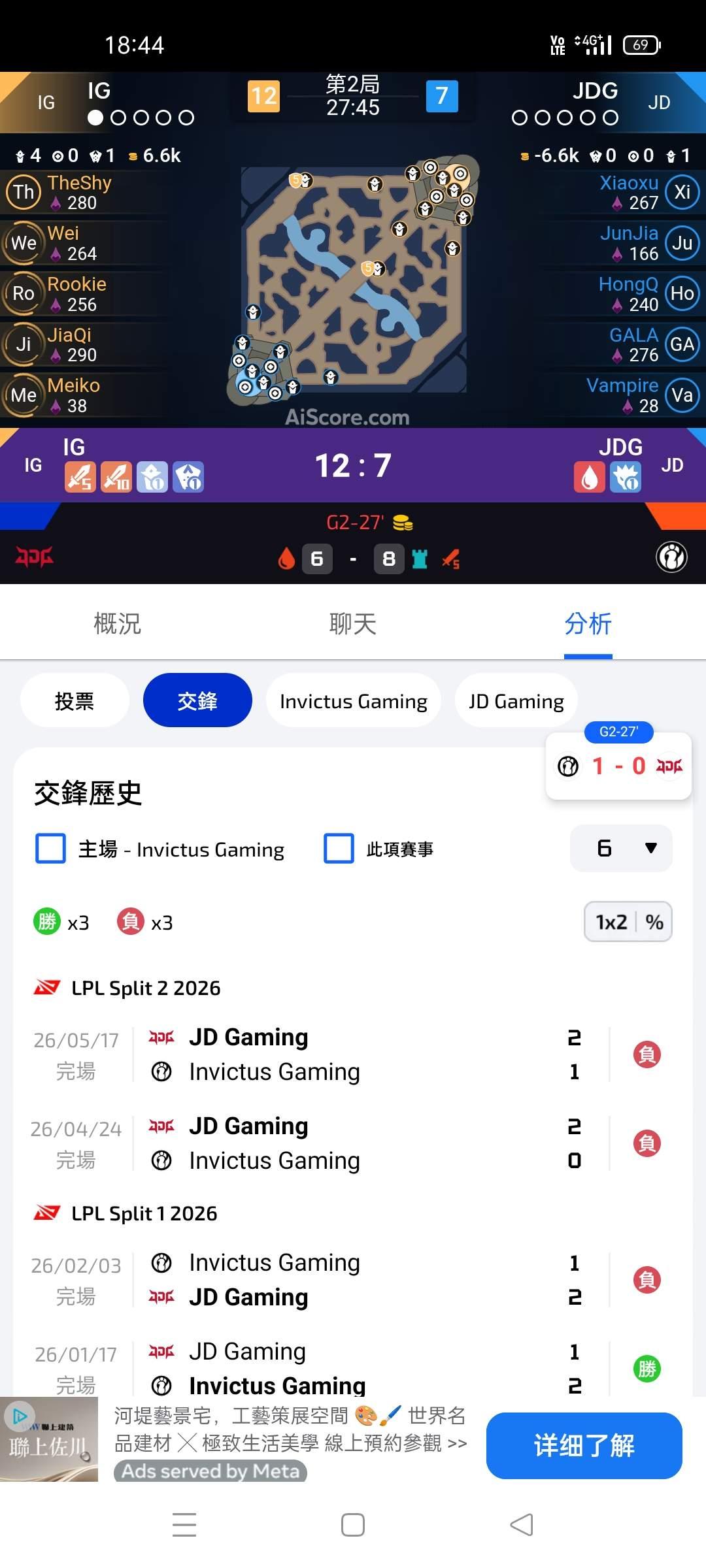The width and height of the screenshot is (706, 1568).
Task: Show JD Gaming analysis chip
Action: (x=516, y=700)
